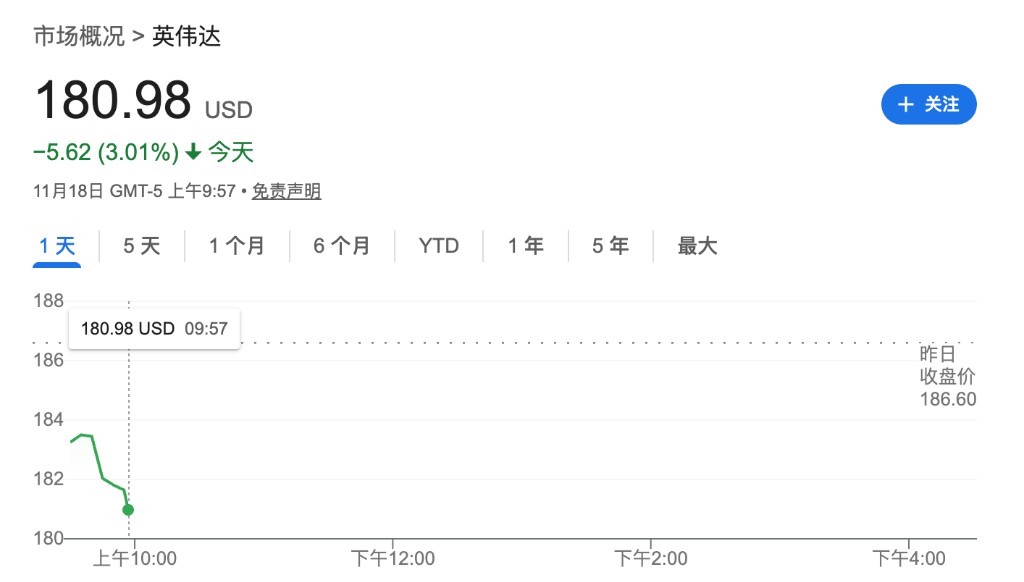Switch to the 5 年 range

point(610,246)
